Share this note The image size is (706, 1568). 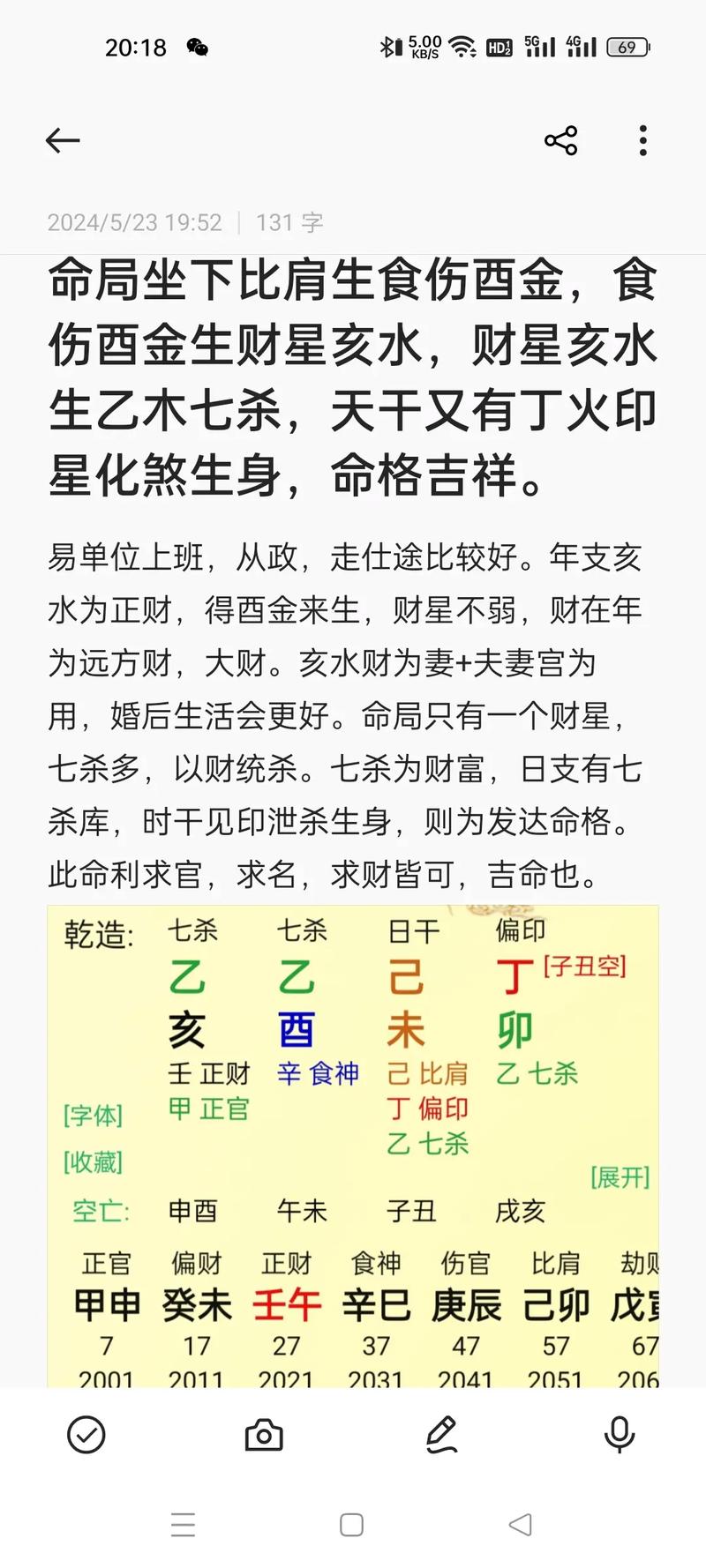click(560, 140)
